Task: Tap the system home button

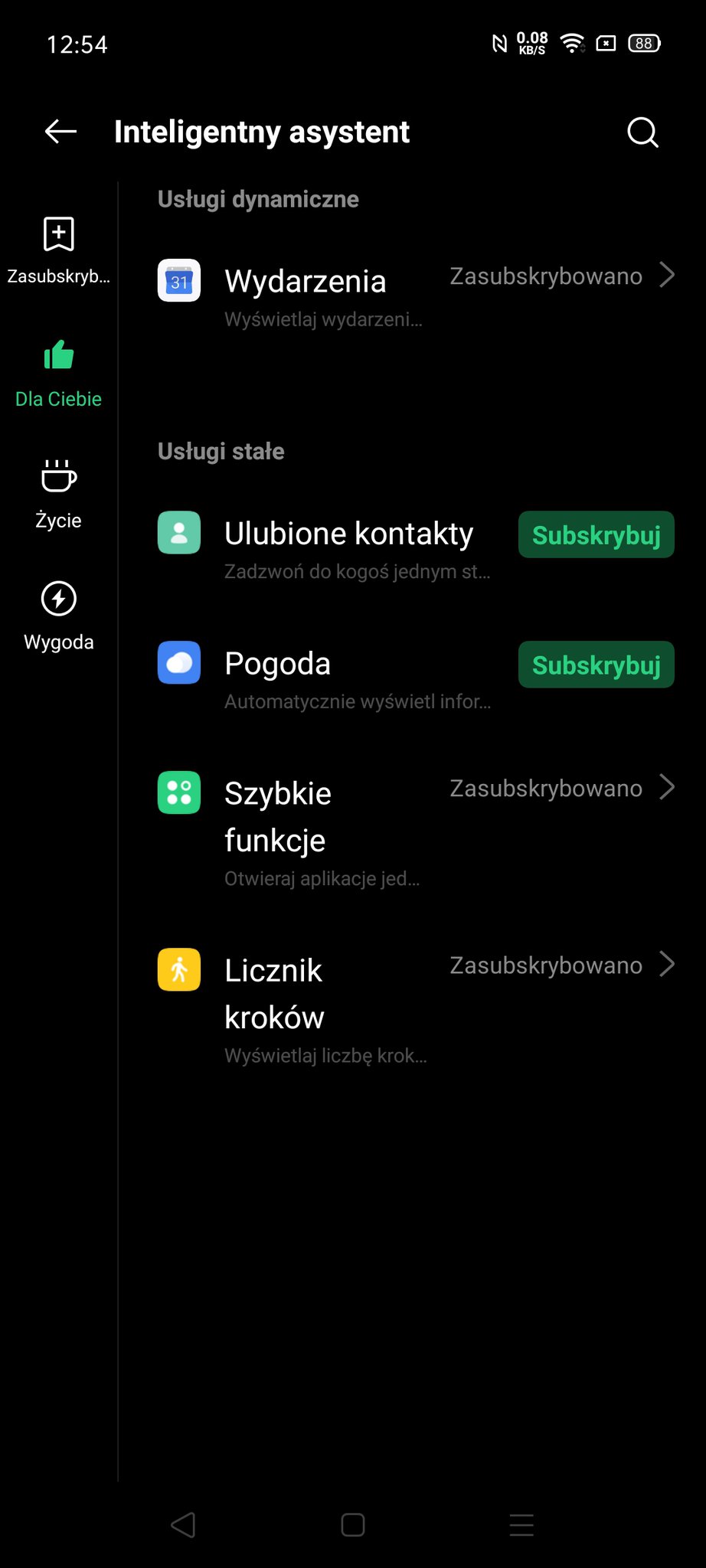Action: tap(353, 1525)
